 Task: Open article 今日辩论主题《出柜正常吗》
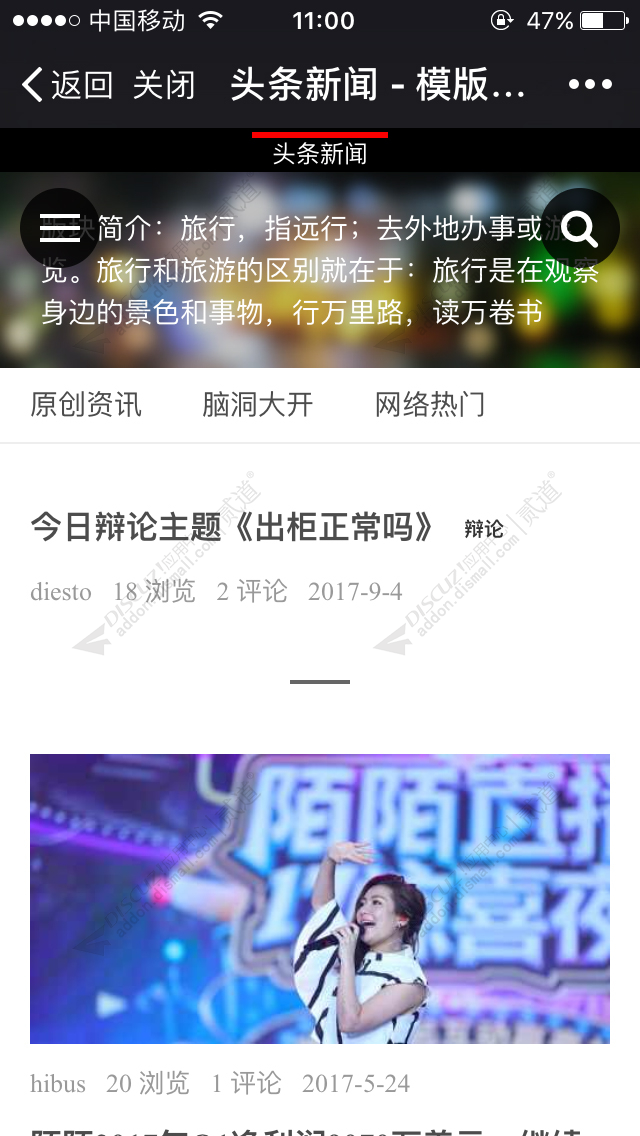point(232,527)
